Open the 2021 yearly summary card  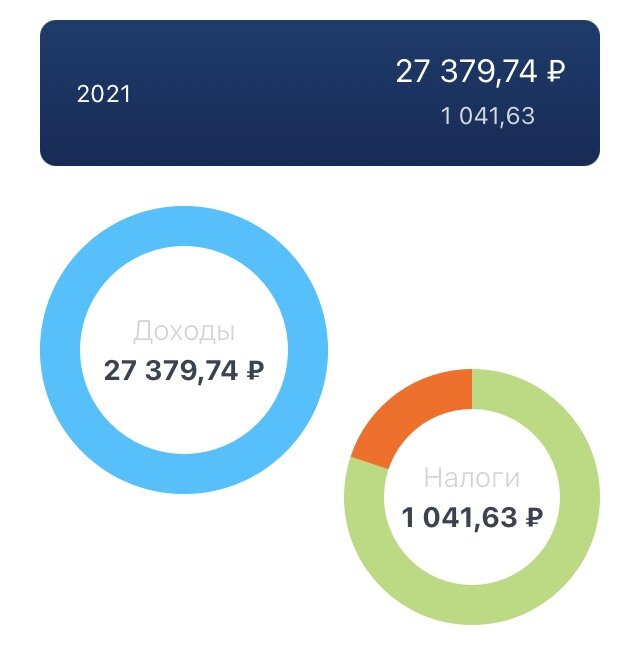(319, 93)
